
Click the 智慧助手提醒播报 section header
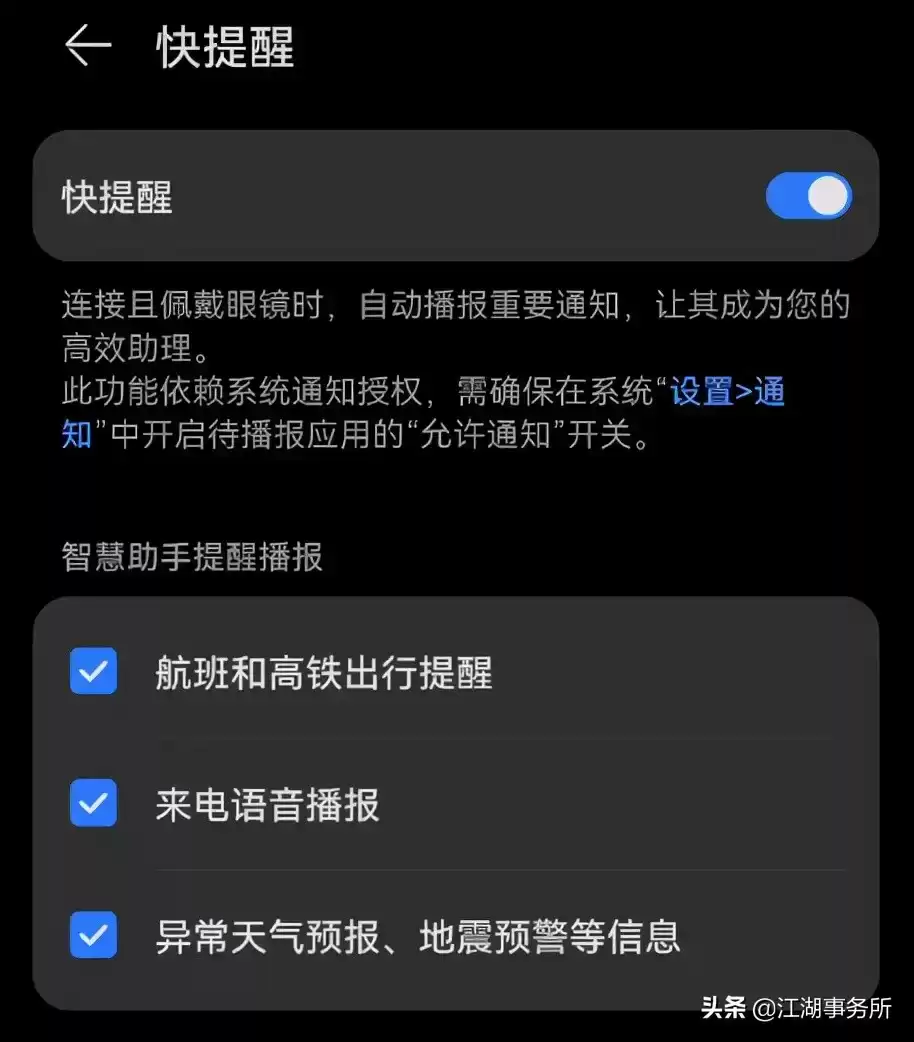pos(191,557)
